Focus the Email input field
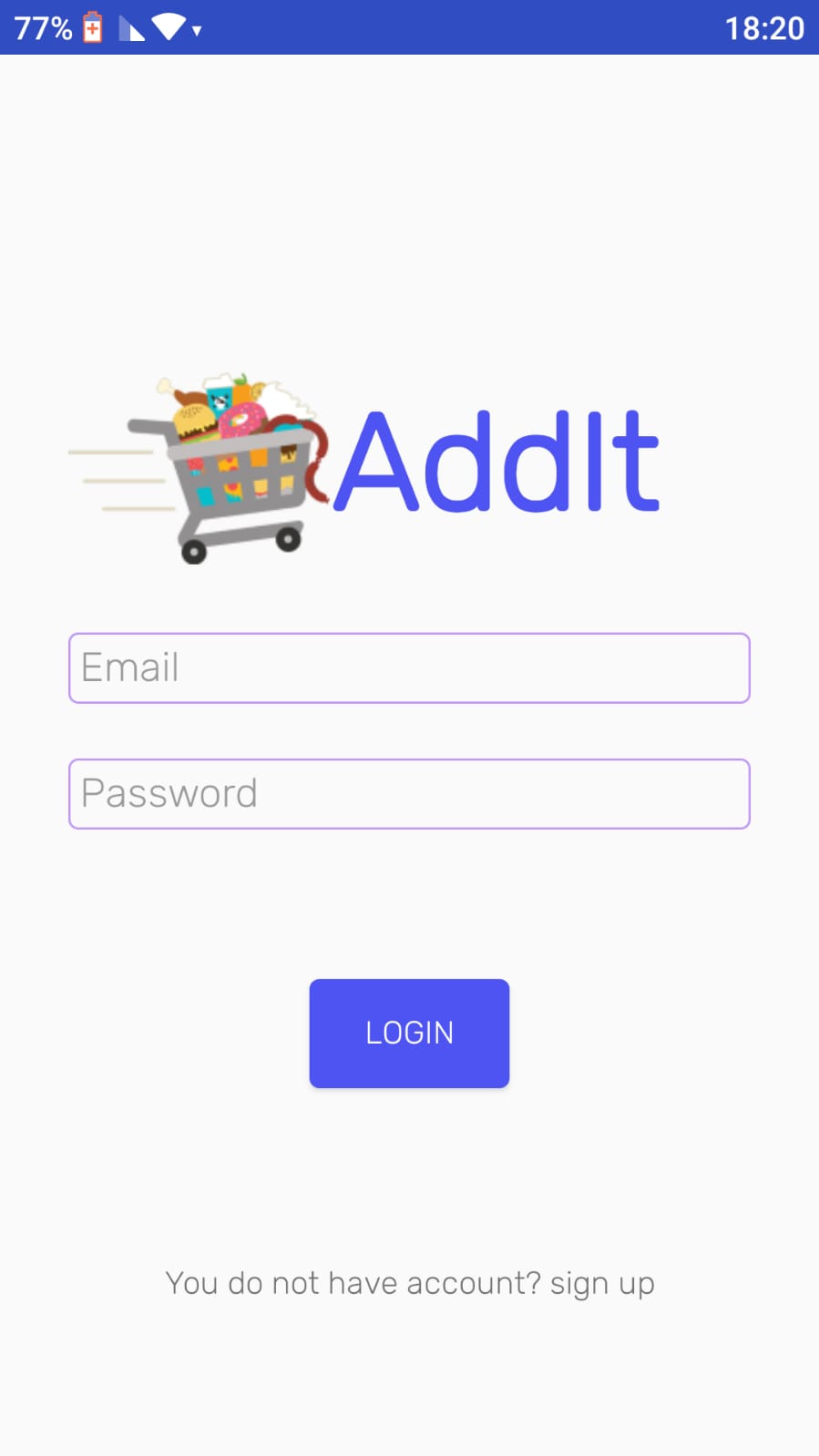This screenshot has width=819, height=1456. point(409,667)
